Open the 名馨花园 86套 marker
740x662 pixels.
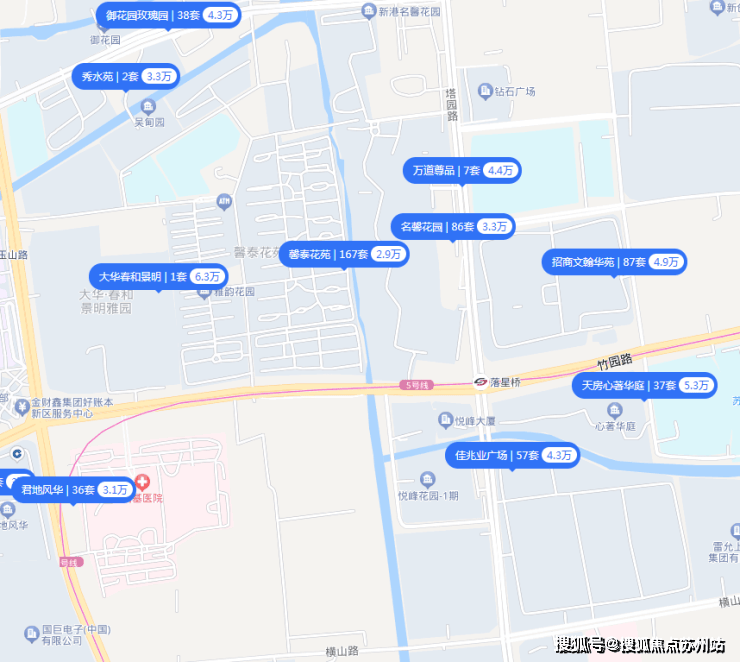tap(452, 227)
